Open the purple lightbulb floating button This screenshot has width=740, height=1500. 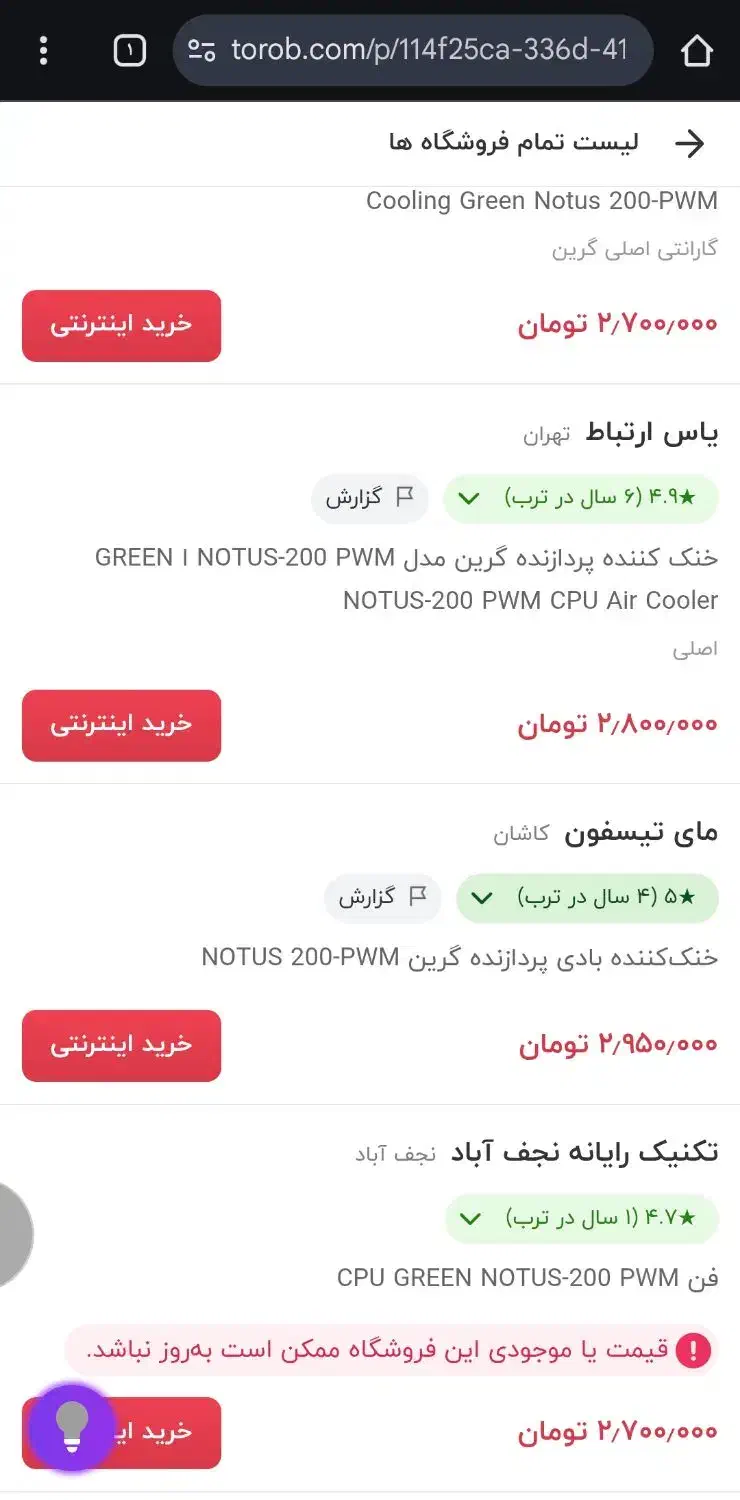coord(72,1428)
